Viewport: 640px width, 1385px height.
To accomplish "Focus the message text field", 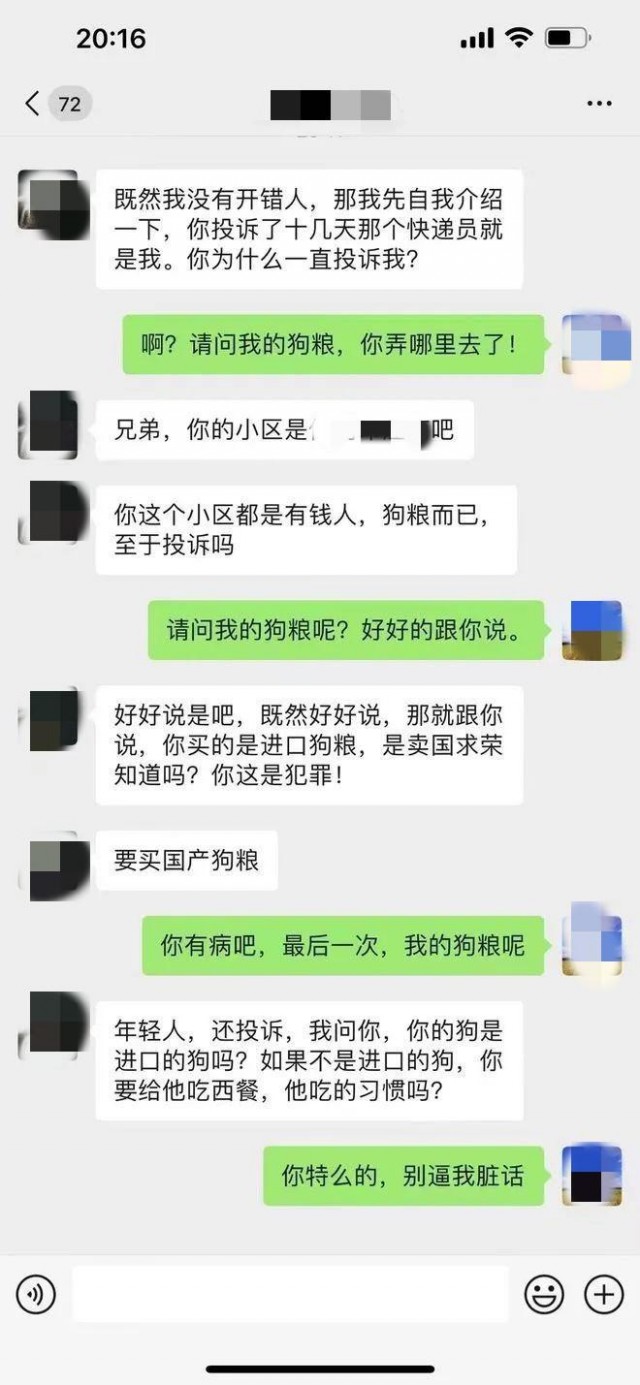I will point(290,1295).
